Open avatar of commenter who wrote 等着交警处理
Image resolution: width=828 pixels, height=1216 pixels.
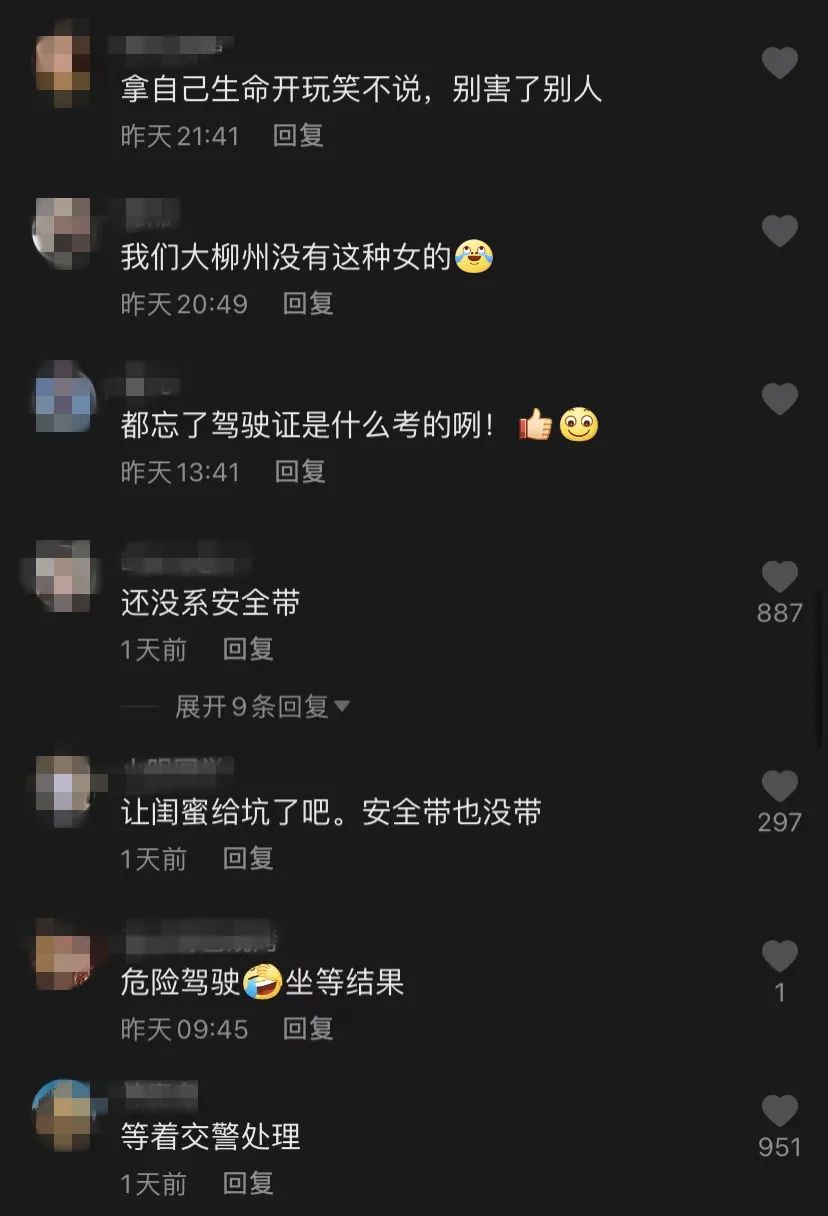tap(63, 1113)
